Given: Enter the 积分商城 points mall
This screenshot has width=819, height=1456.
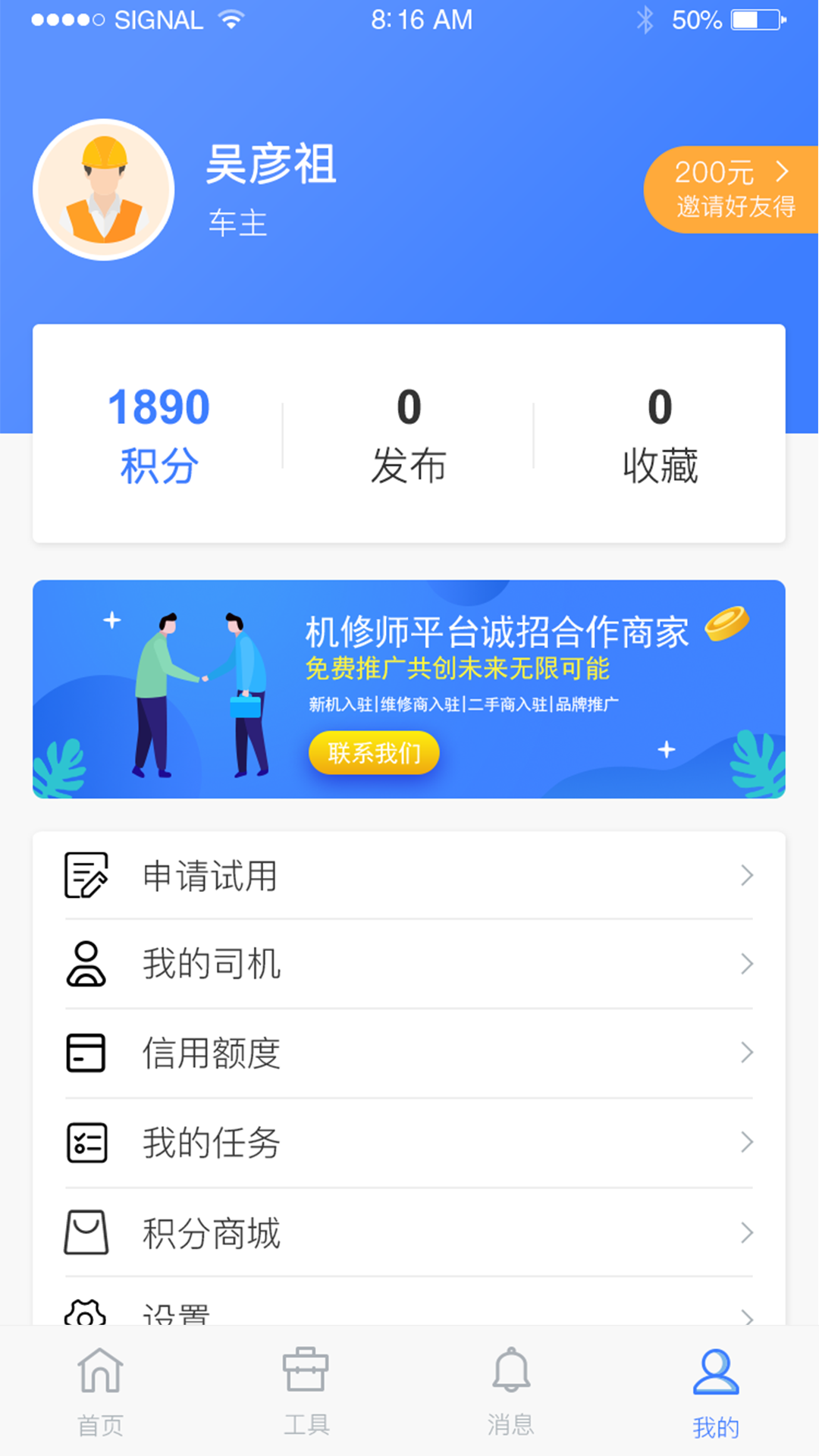Looking at the screenshot, I should click(x=409, y=1232).
